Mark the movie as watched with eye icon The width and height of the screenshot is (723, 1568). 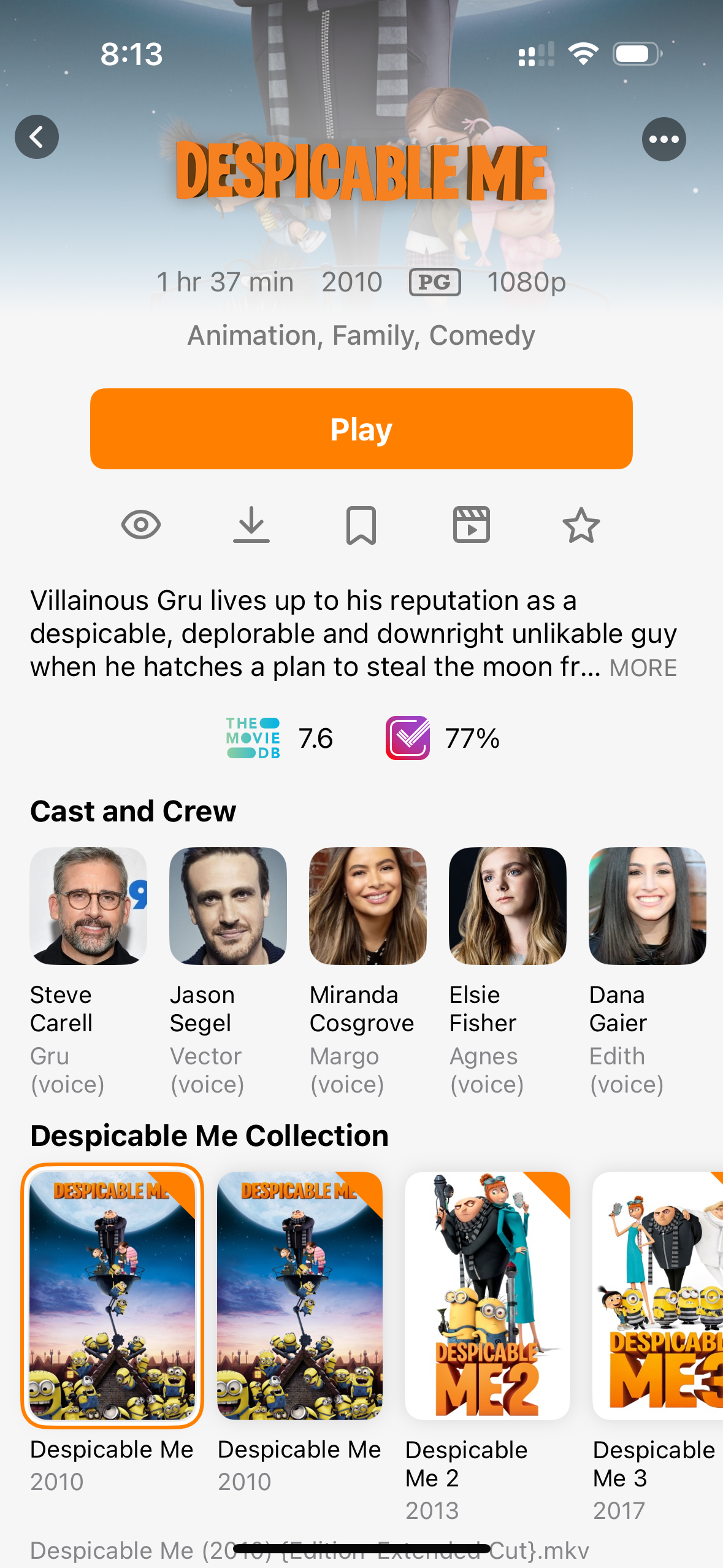141,525
